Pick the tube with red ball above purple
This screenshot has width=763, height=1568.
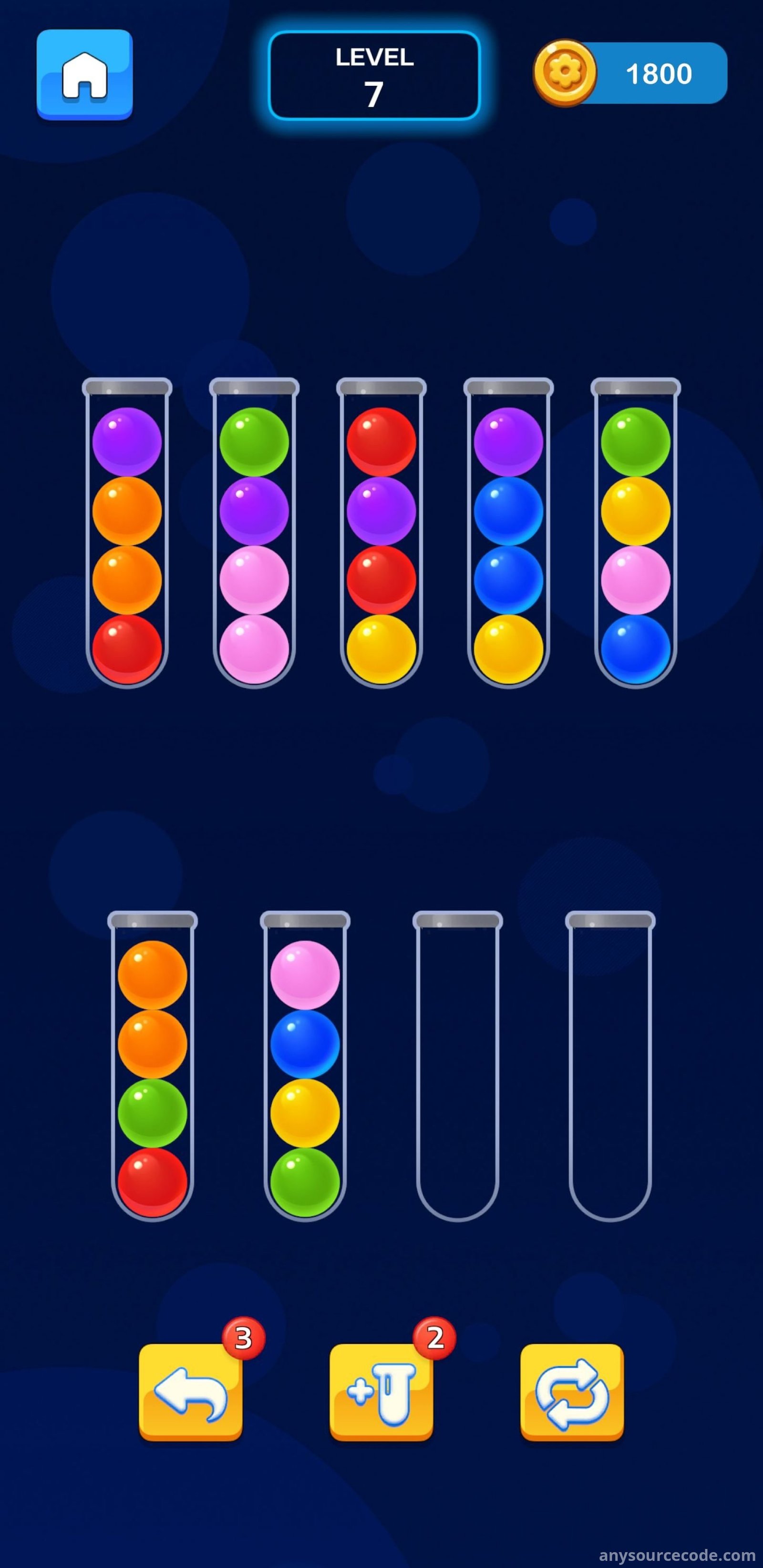coord(381,533)
